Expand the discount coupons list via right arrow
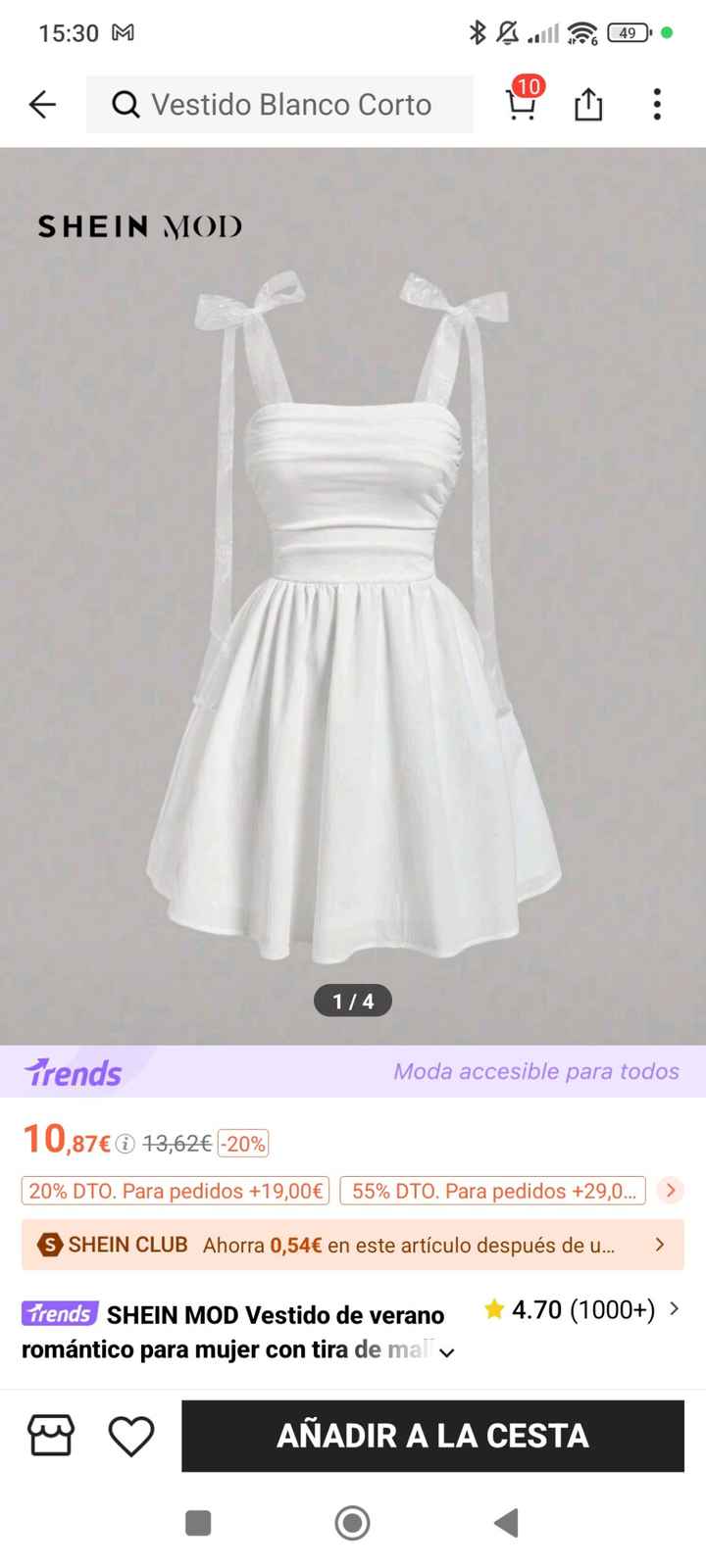This screenshot has width=706, height=1568. [x=670, y=1191]
